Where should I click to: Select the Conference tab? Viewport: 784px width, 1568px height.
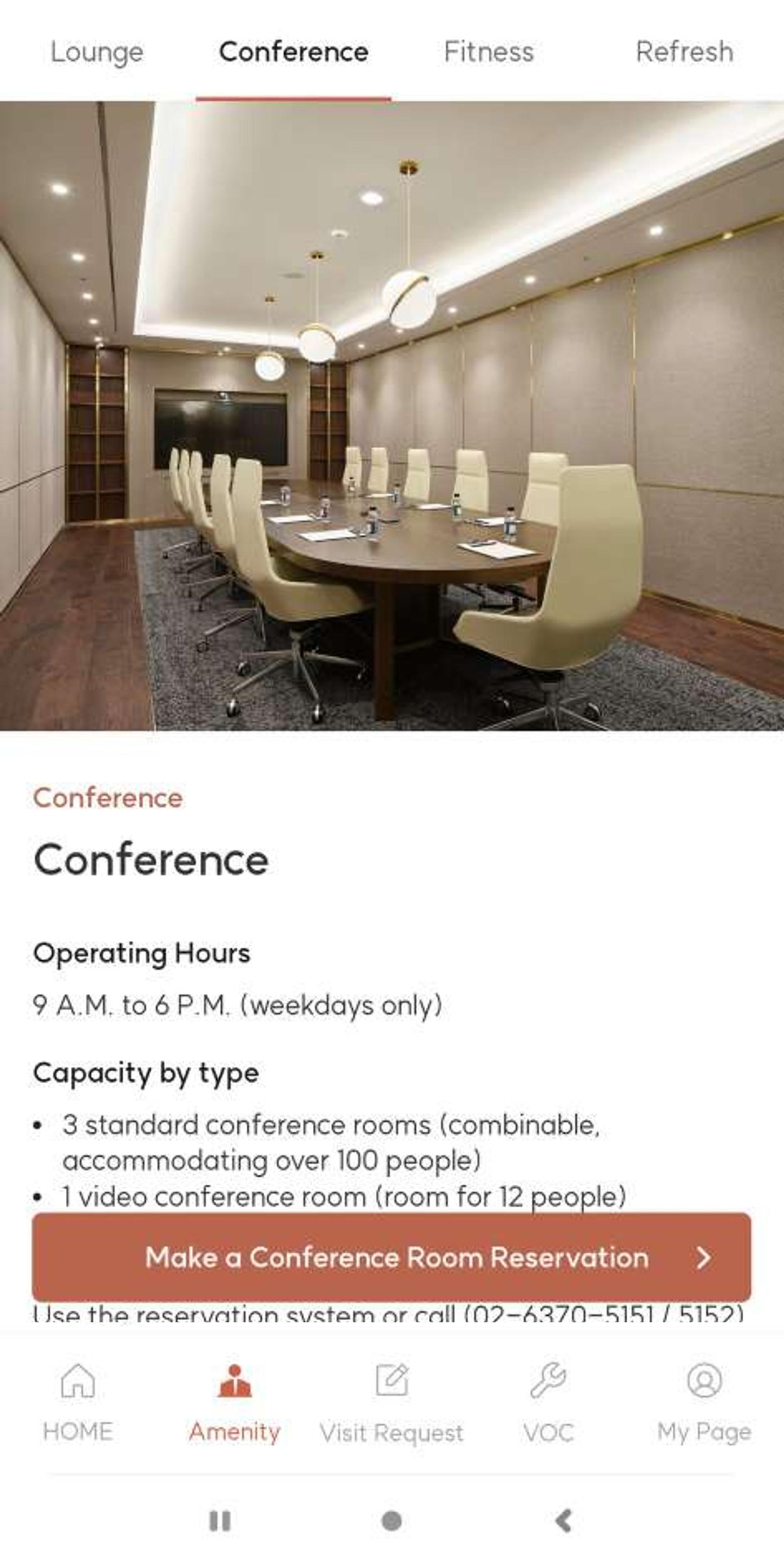[293, 52]
